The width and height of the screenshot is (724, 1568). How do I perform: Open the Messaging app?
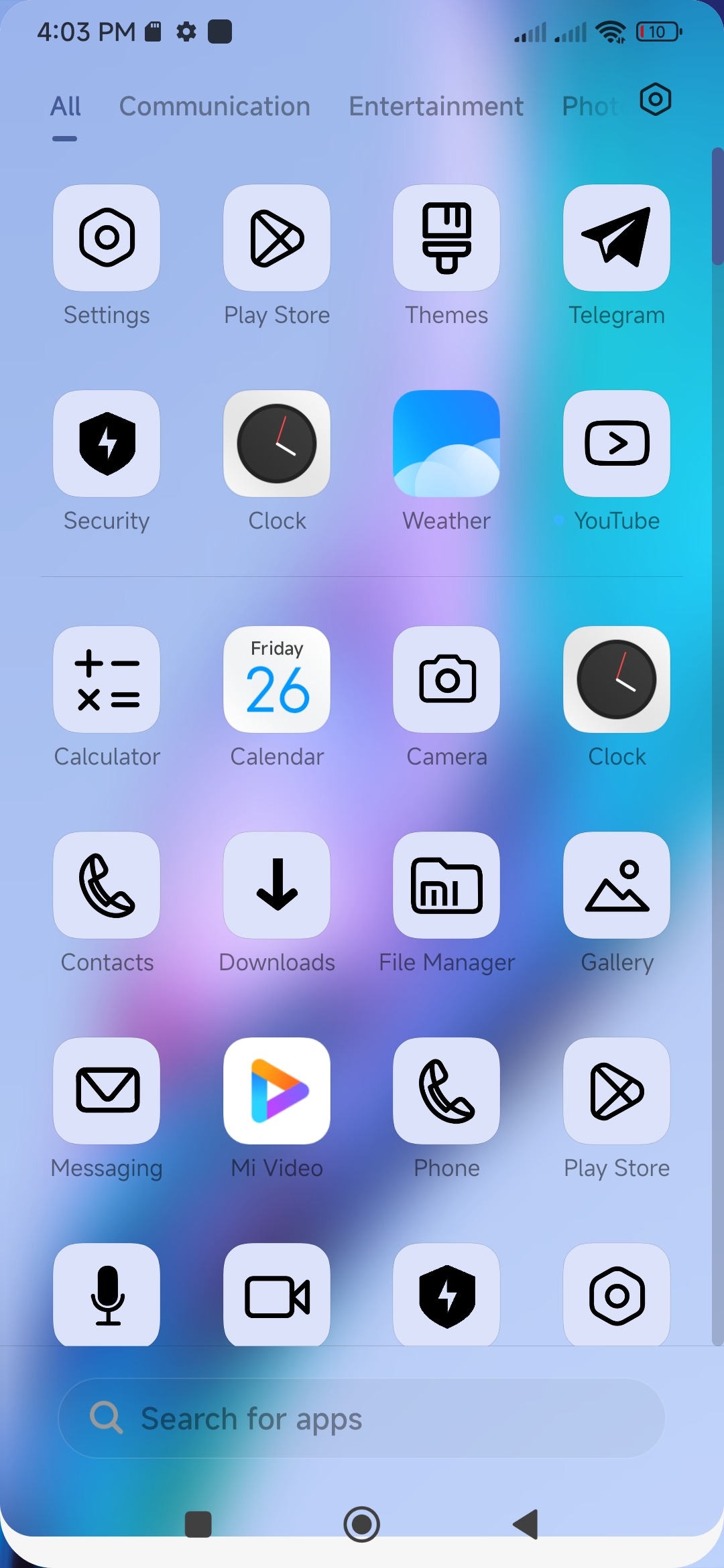pyautogui.click(x=107, y=1091)
